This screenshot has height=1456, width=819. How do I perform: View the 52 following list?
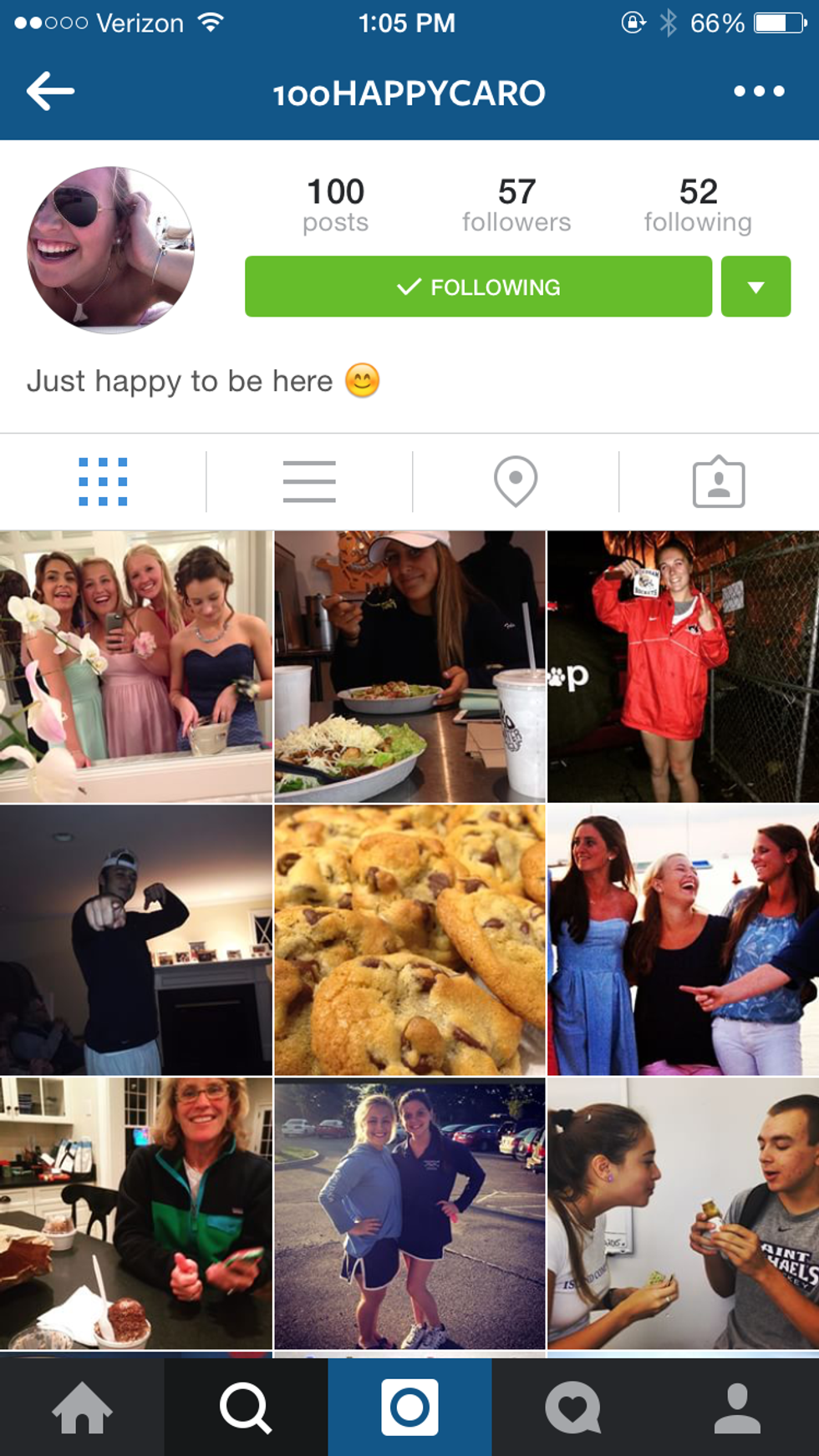tap(697, 205)
